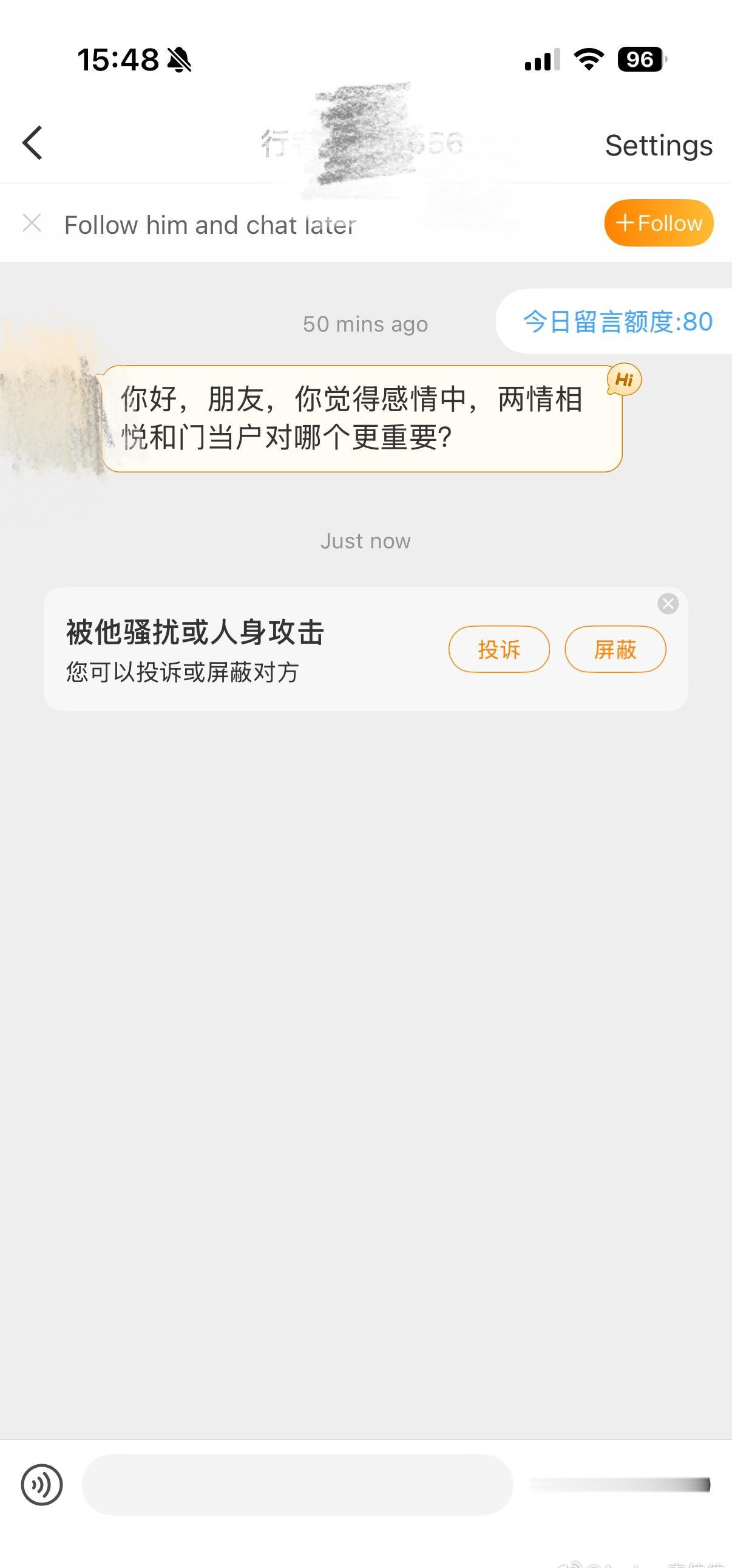Tap 投诉 to report this user
Image resolution: width=732 pixels, height=1568 pixels.
pyautogui.click(x=498, y=649)
